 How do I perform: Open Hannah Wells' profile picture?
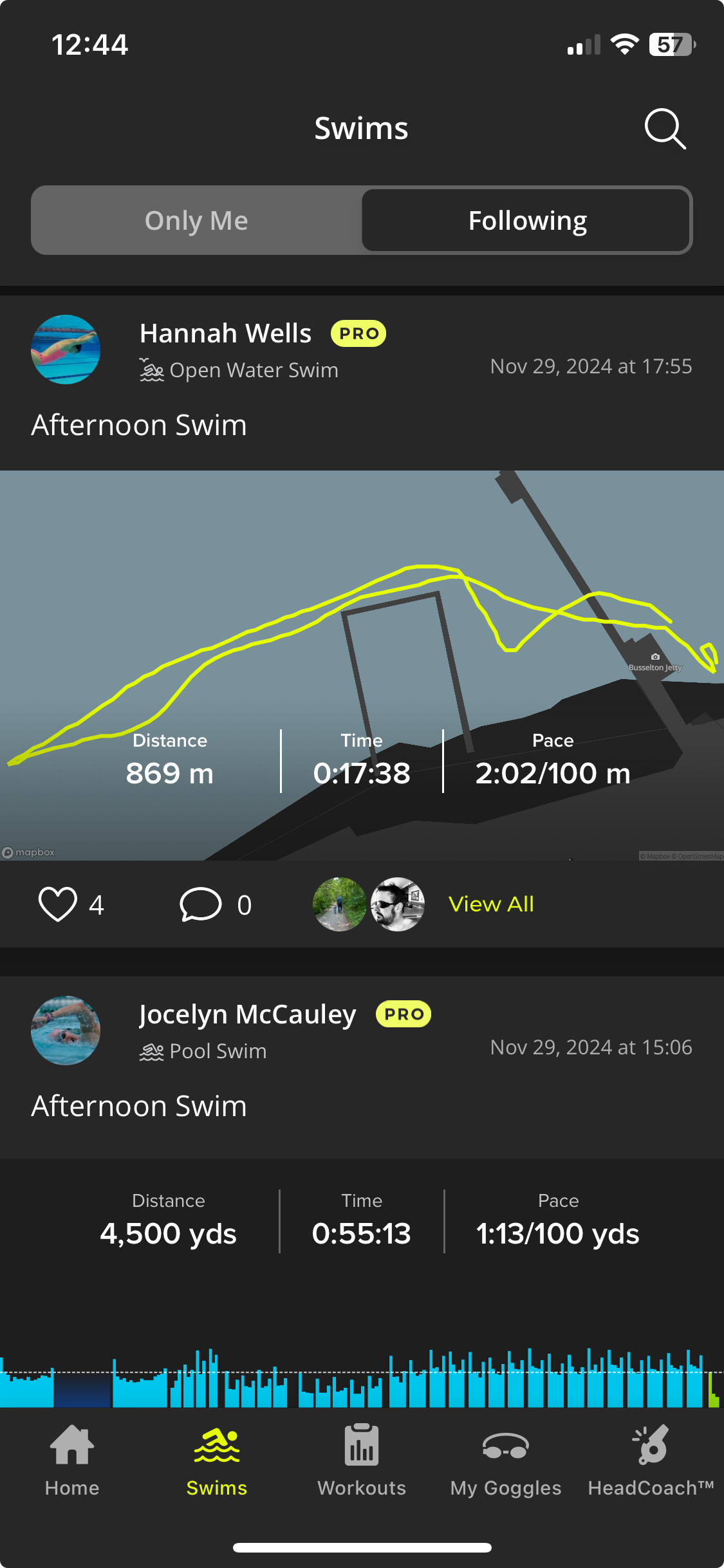66,350
